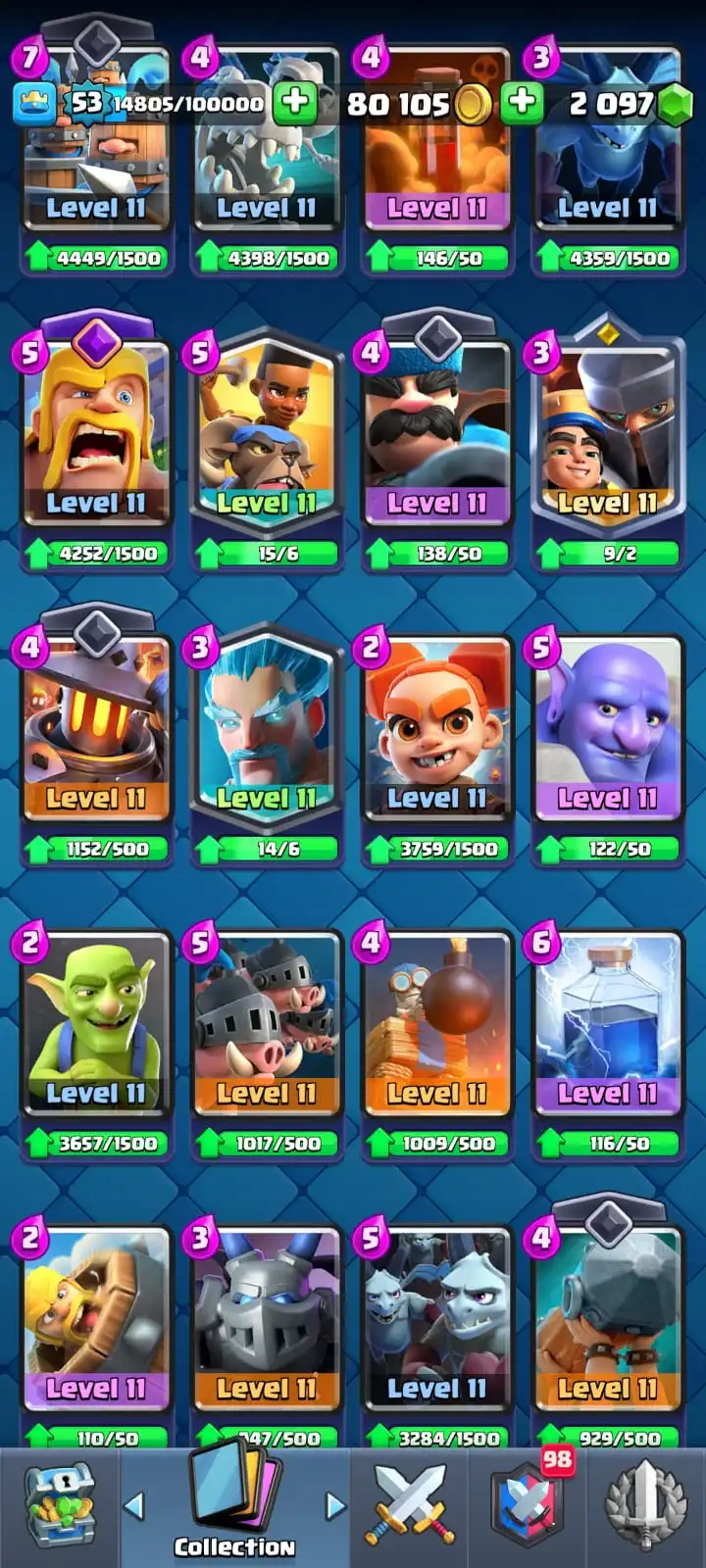This screenshot has width=706, height=1568.
Task: Select the Ice Wizard card
Action: (x=266, y=725)
